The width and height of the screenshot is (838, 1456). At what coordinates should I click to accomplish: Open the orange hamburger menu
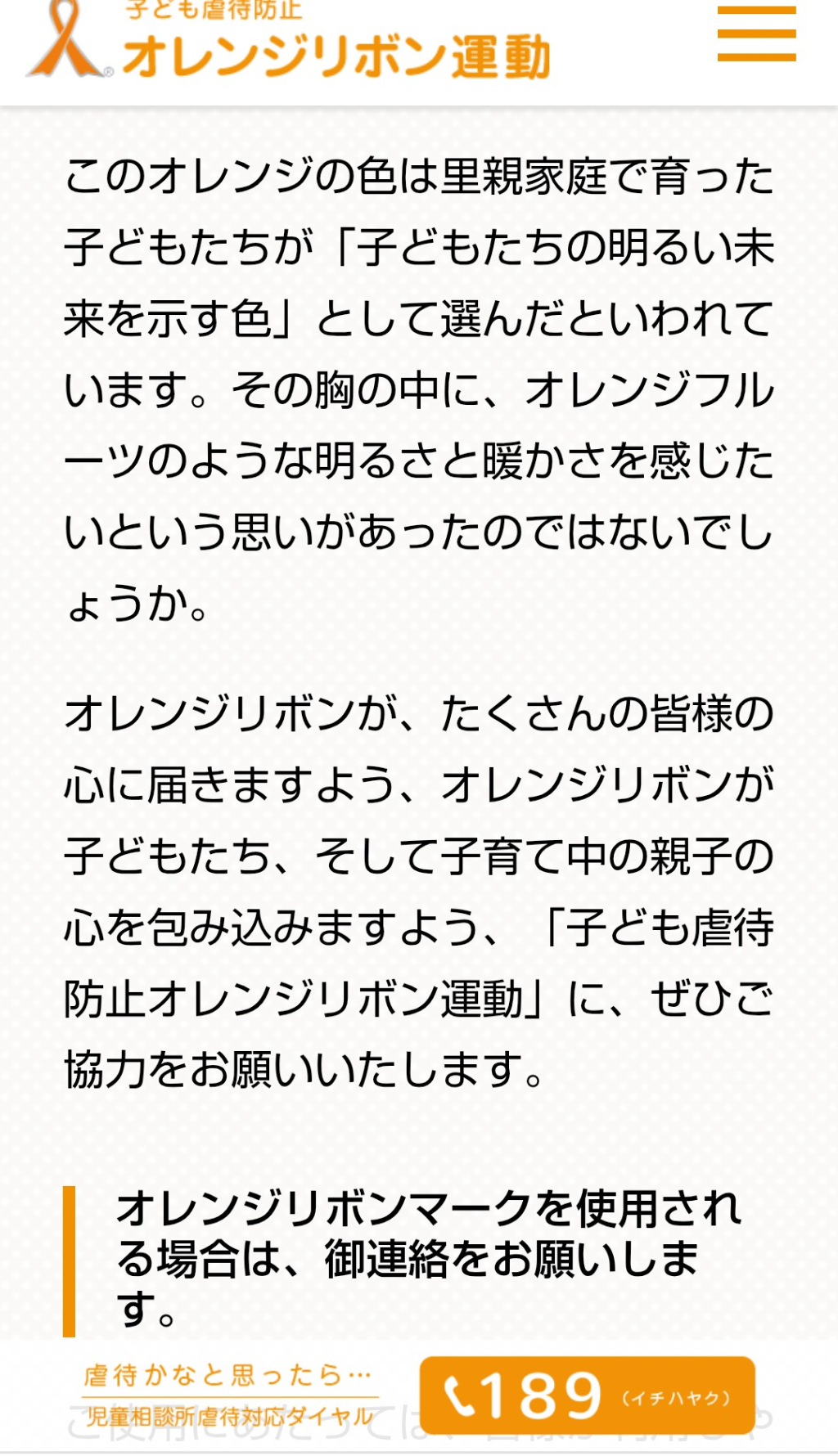click(x=756, y=34)
